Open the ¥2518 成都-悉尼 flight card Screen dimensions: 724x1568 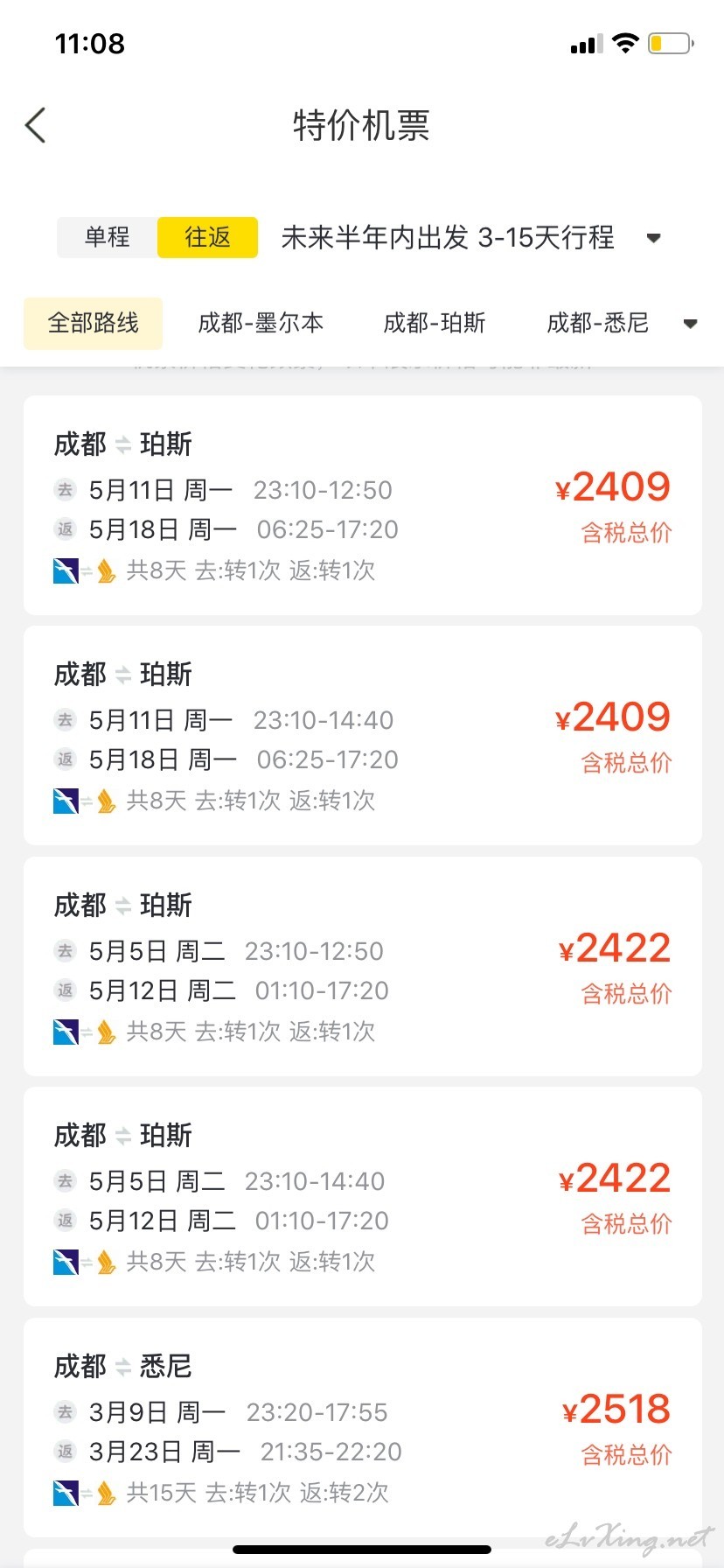pos(362,1427)
